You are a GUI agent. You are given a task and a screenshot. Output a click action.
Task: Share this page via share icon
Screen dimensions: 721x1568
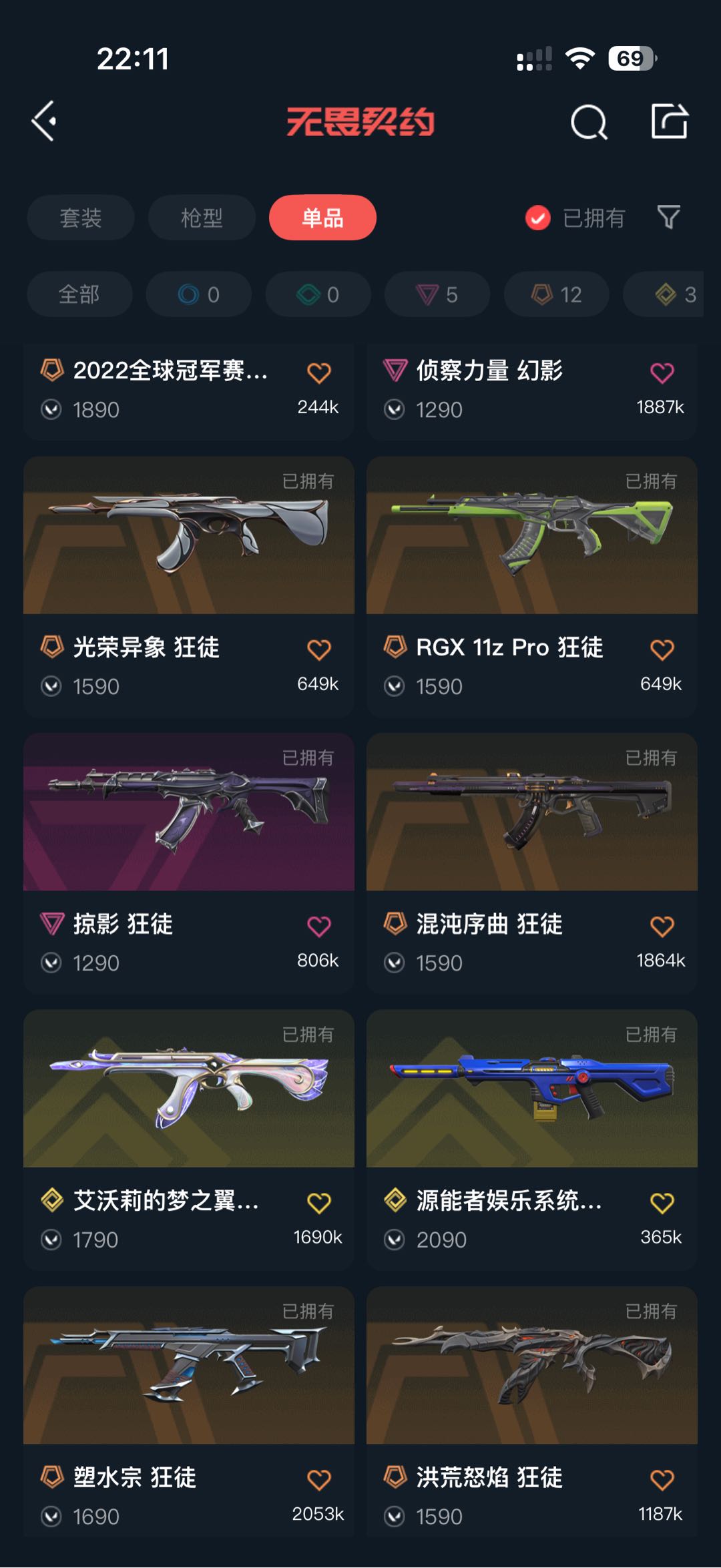tap(669, 121)
